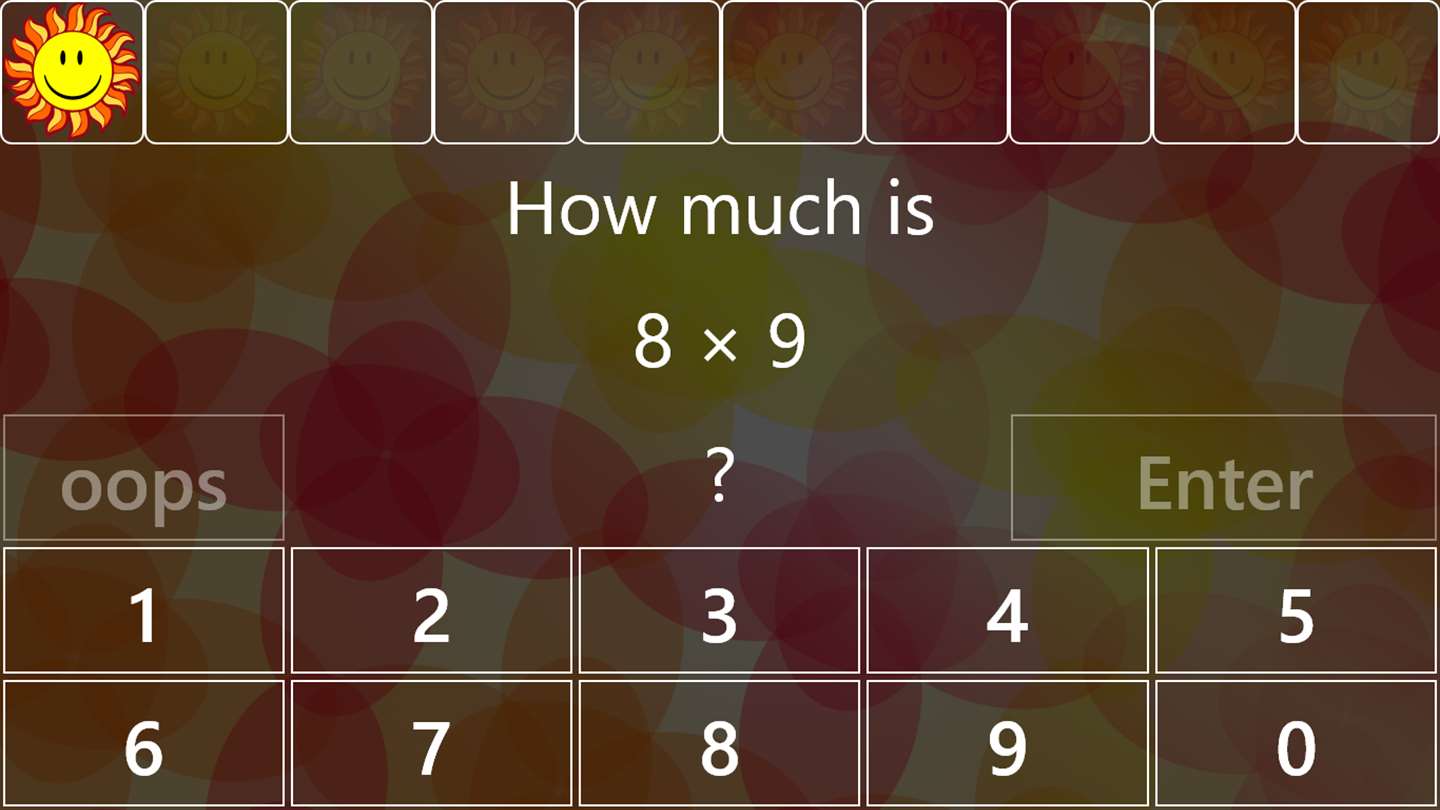Tap the number 1 key
Viewport: 1440px width, 810px height.
[x=144, y=610]
